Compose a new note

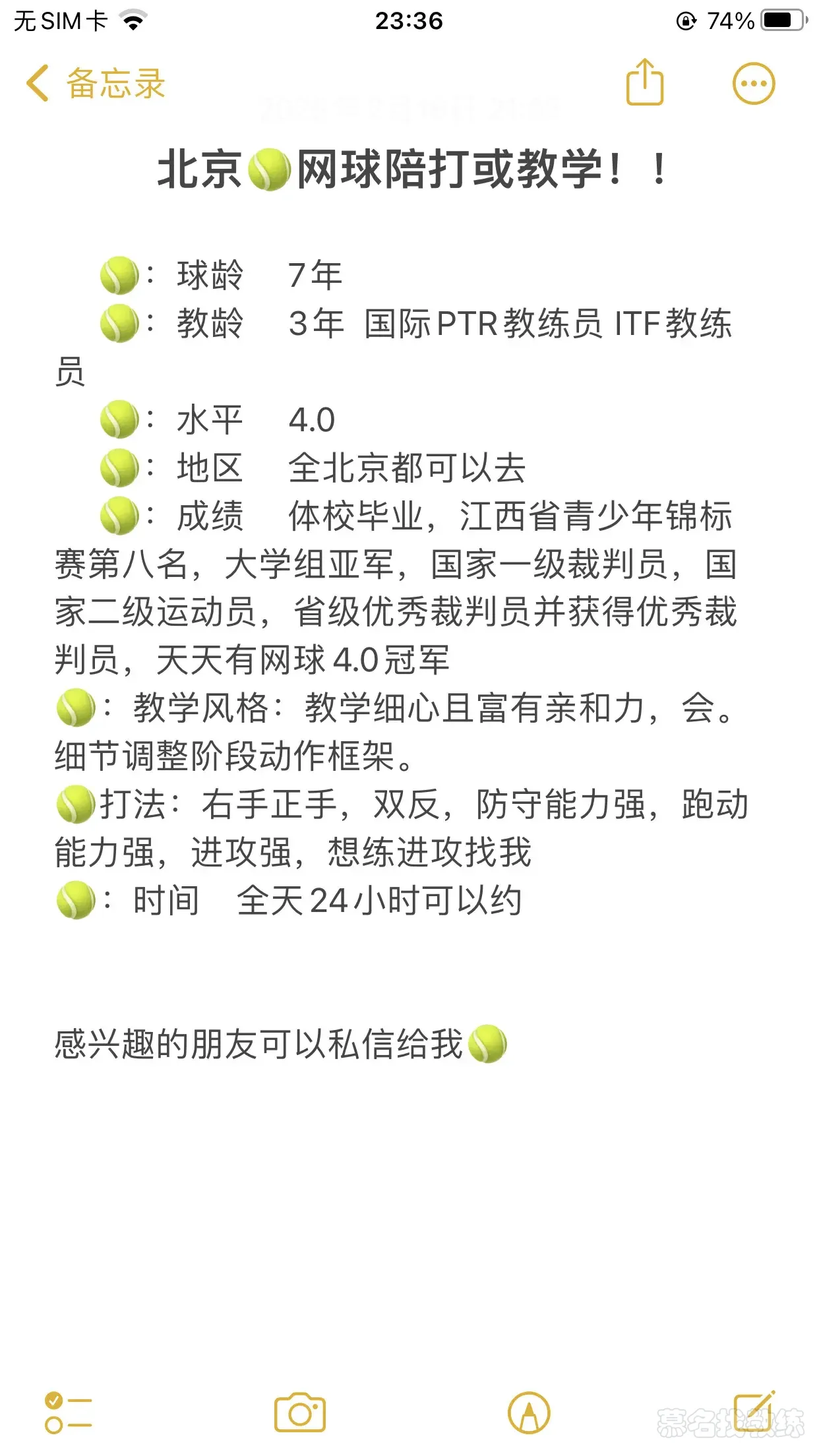coord(753,1412)
